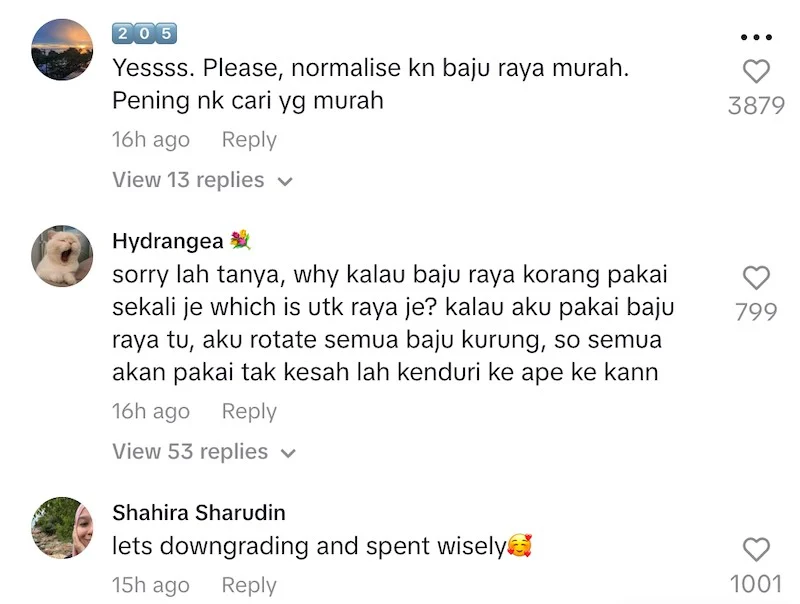
Task: Open the three-dot overflow menu
Action: [757, 37]
